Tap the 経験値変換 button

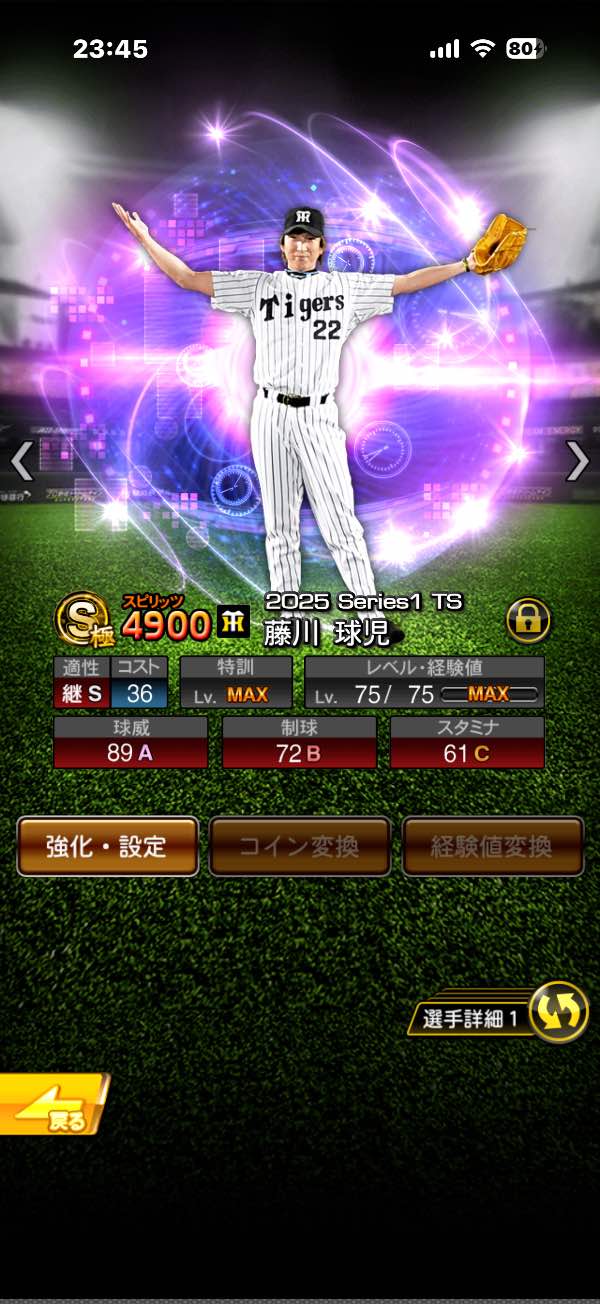coord(492,847)
